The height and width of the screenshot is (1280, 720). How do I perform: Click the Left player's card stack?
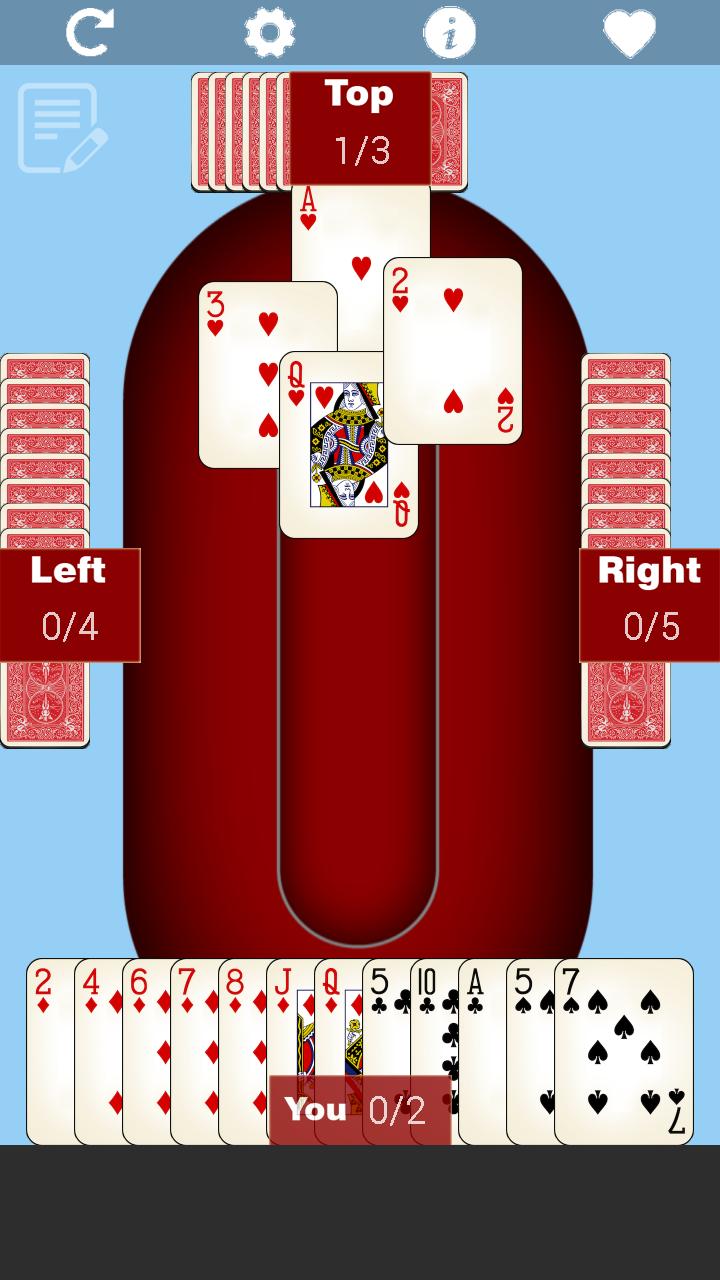click(x=45, y=450)
